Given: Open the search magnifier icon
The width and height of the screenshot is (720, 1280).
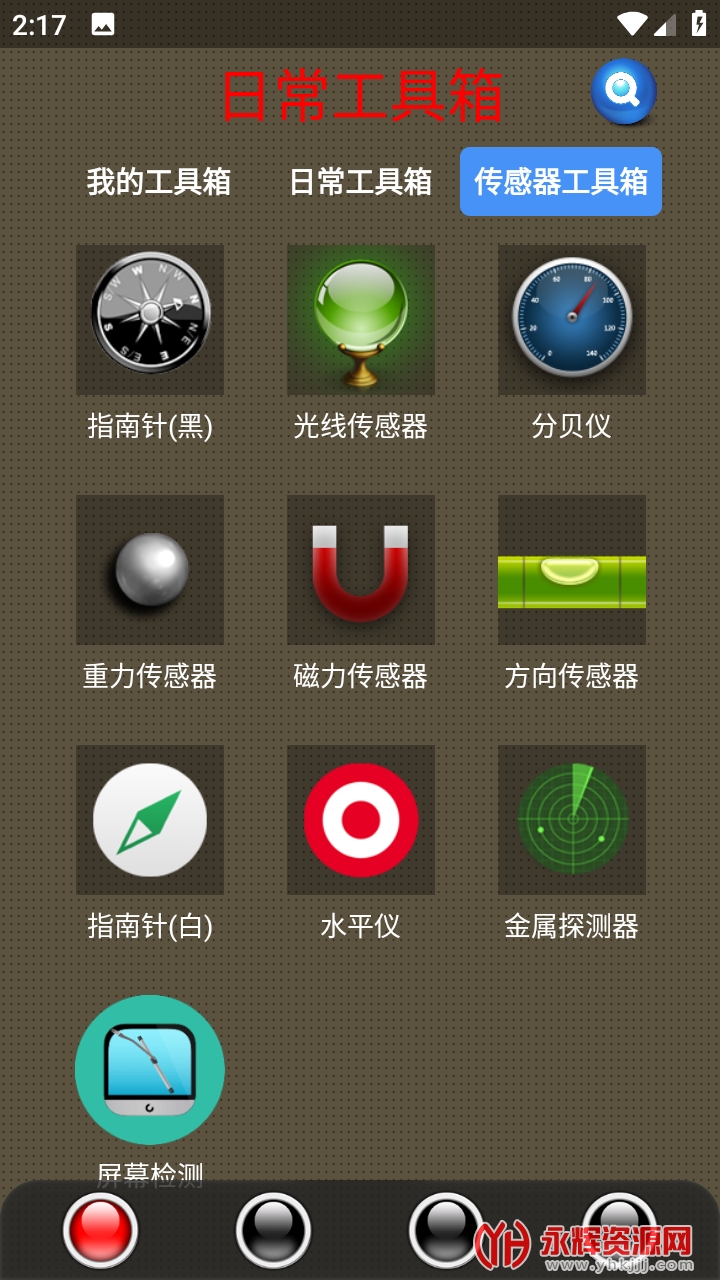Looking at the screenshot, I should pos(623,92).
